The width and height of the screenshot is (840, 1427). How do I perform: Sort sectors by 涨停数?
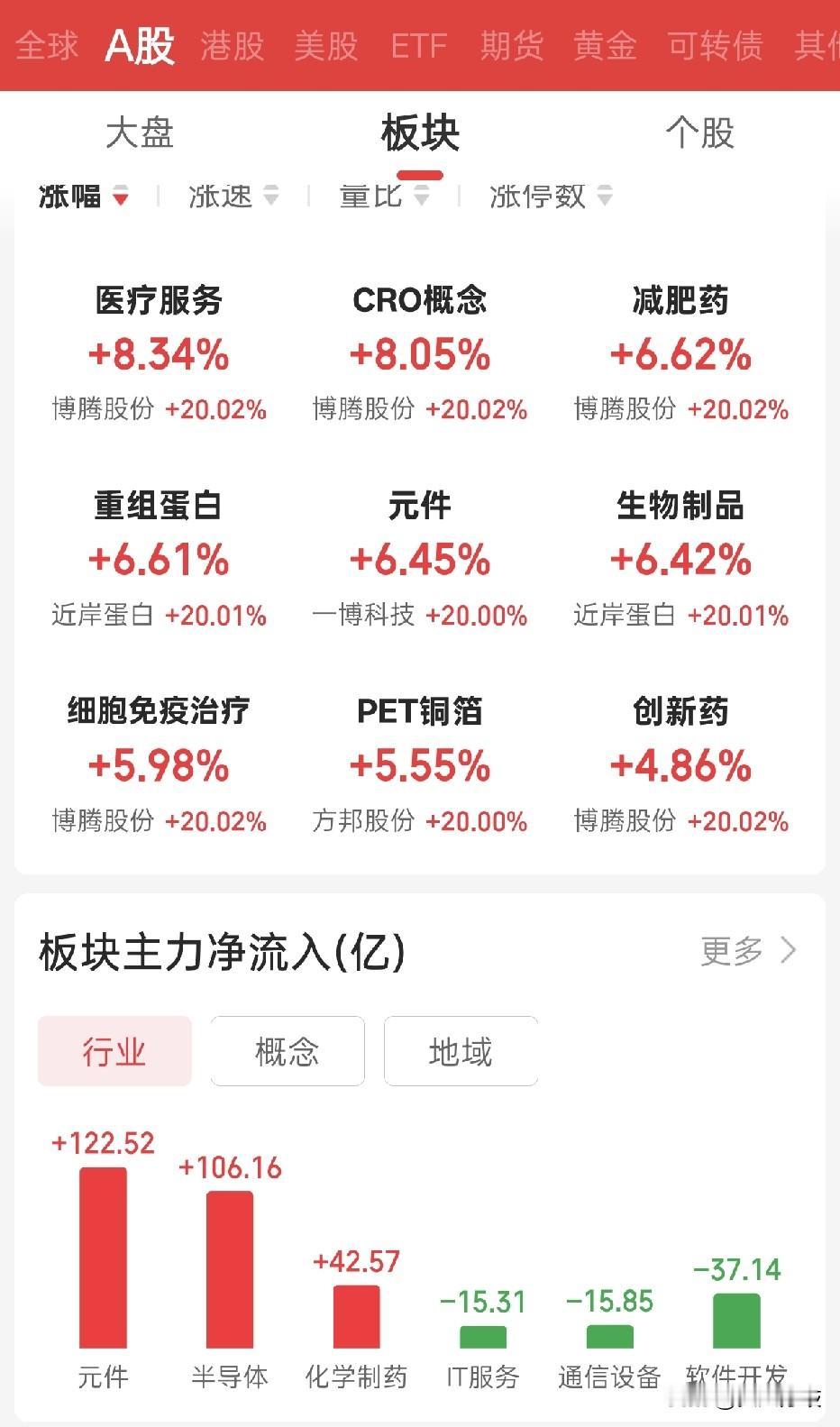pos(551,196)
